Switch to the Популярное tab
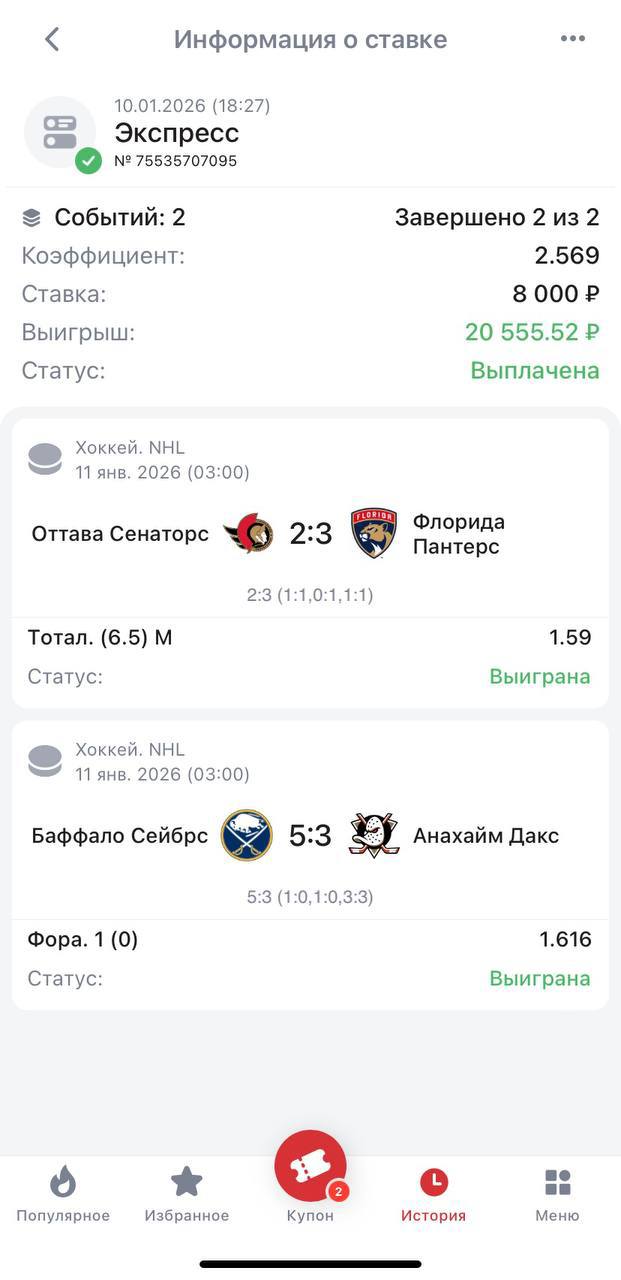Image resolution: width=621 pixels, height=1280 pixels. 63,1195
